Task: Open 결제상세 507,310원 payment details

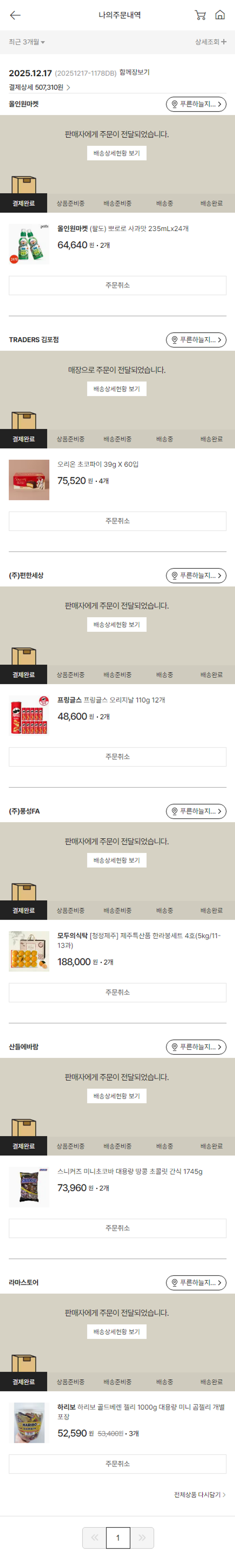Action: pos(40,88)
